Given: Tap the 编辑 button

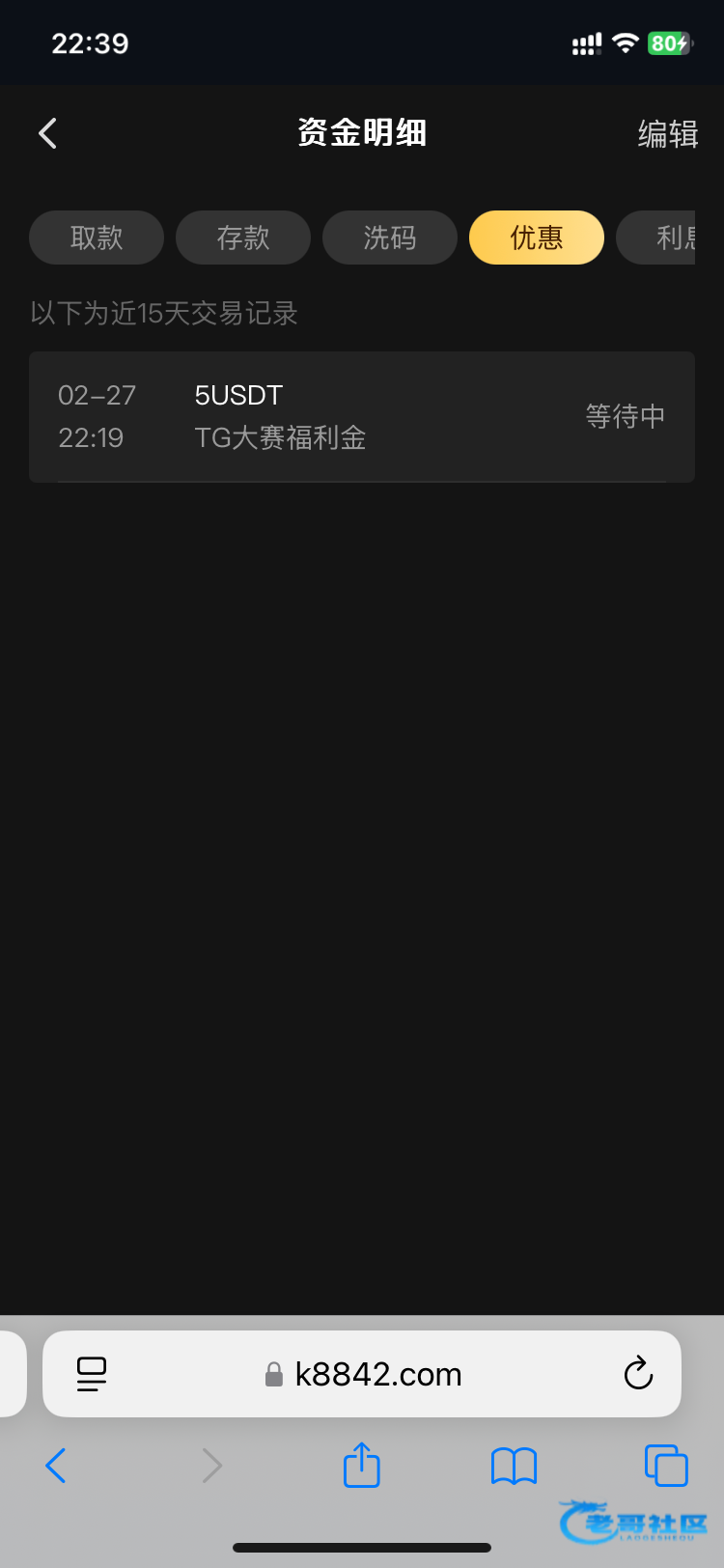Looking at the screenshot, I should tap(667, 134).
